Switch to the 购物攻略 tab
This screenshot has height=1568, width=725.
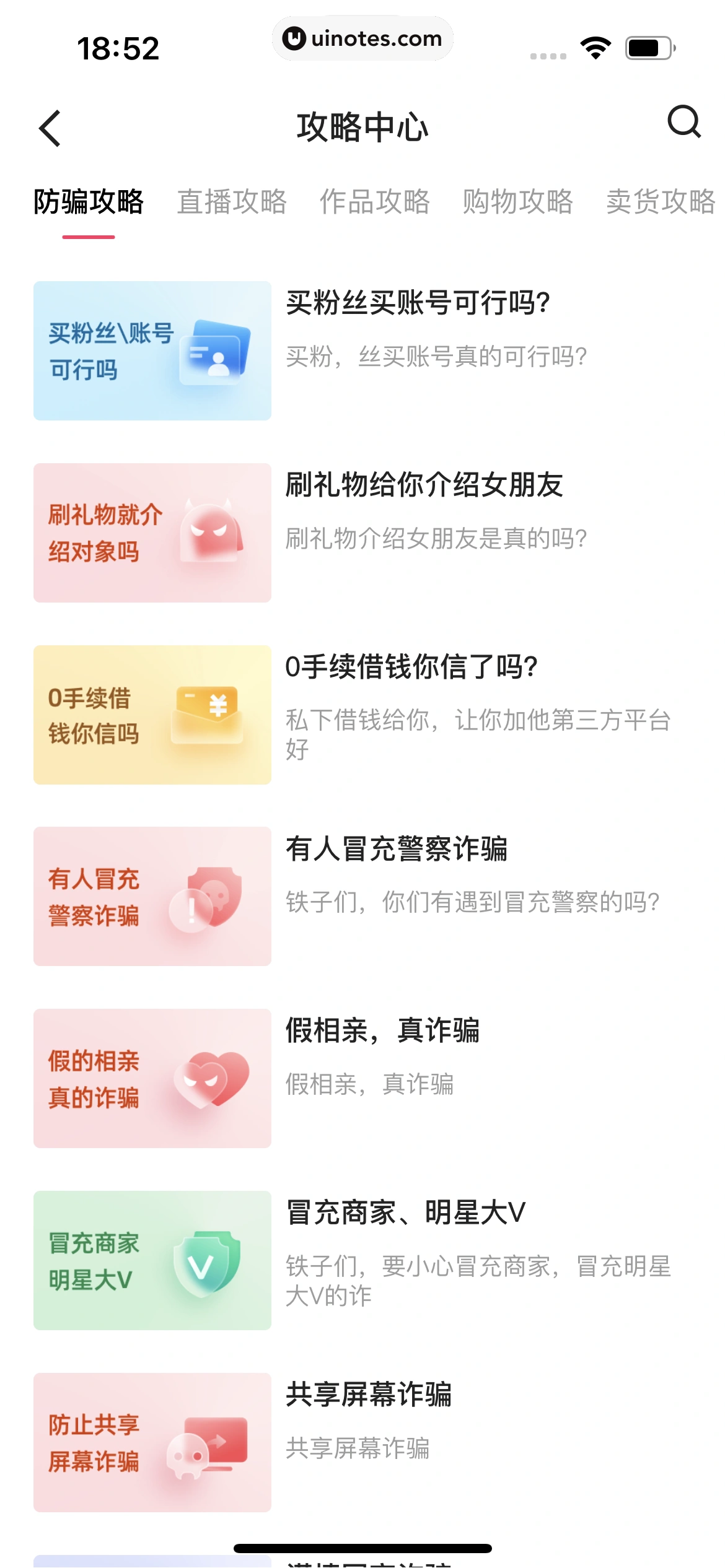click(x=517, y=202)
